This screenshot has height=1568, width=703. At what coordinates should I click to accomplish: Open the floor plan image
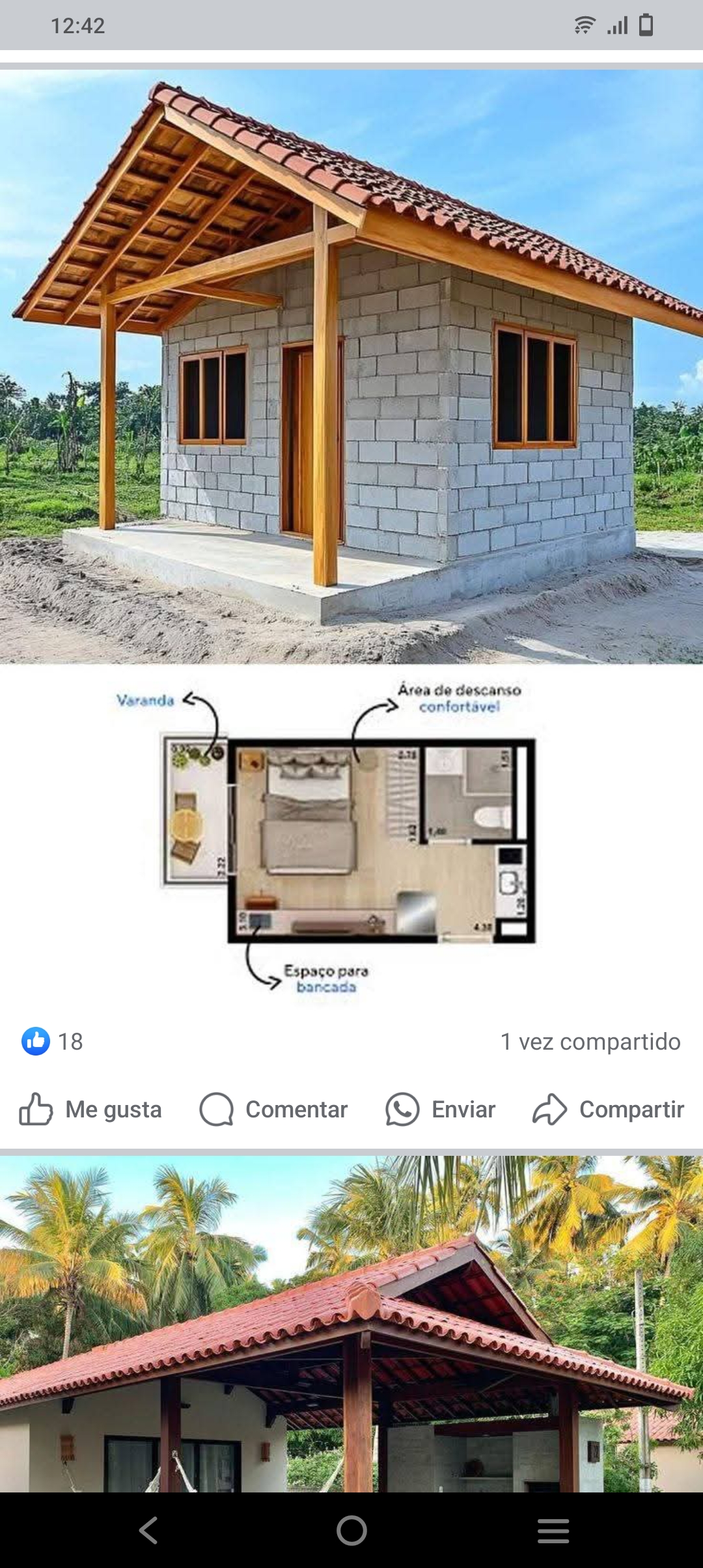click(x=351, y=840)
